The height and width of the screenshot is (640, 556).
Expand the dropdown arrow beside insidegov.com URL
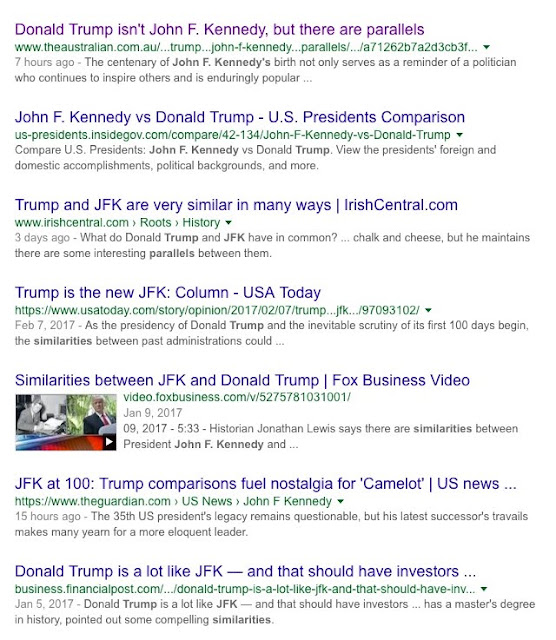[x=460, y=135]
